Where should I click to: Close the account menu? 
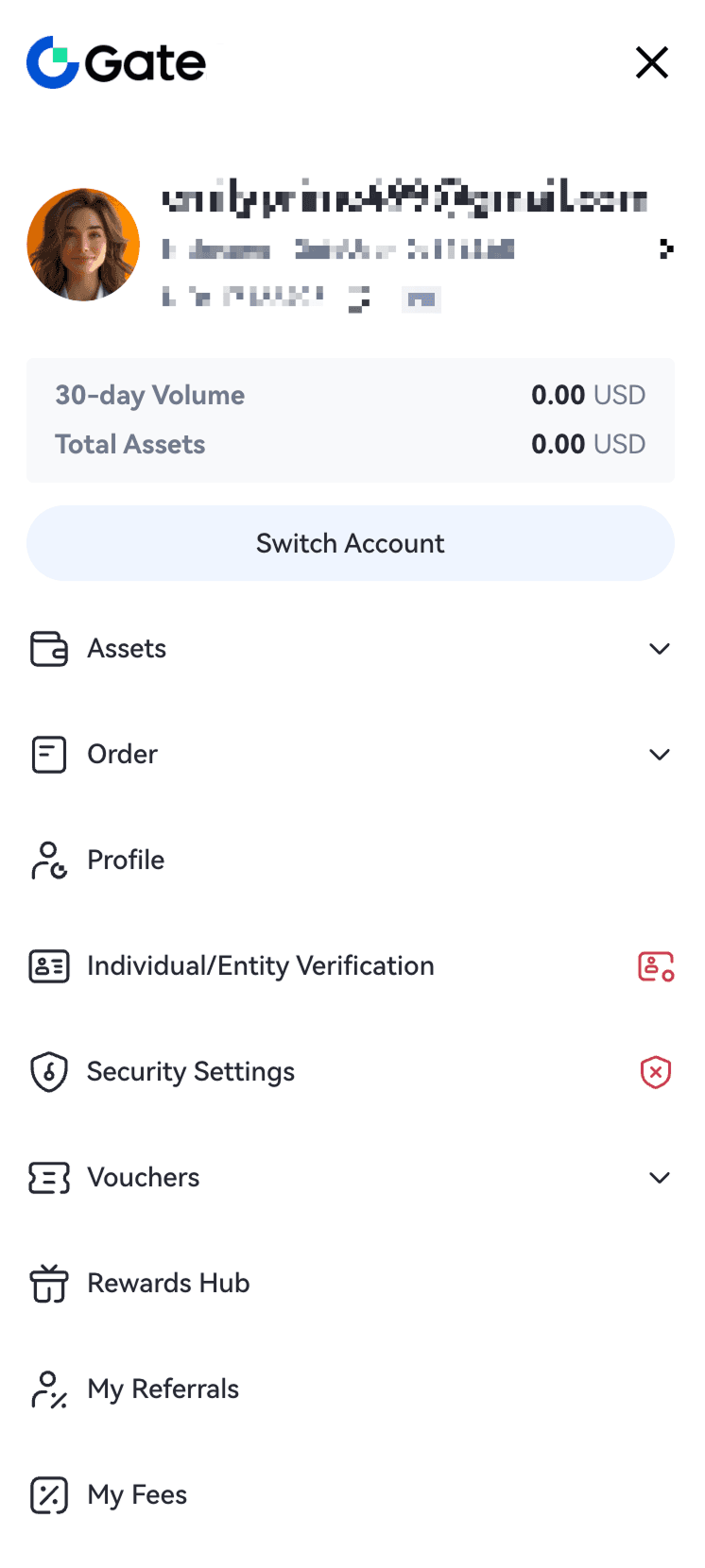click(652, 63)
